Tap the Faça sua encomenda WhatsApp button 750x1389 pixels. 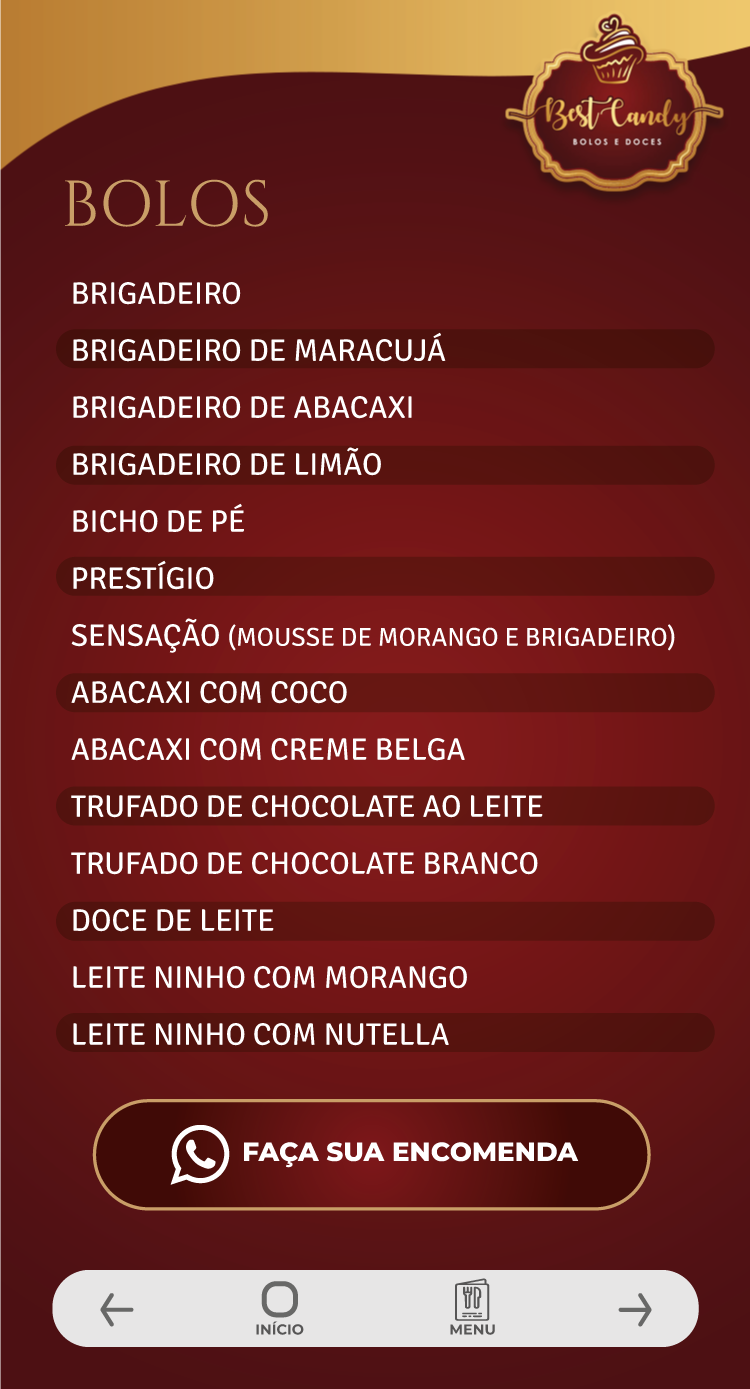372,1154
